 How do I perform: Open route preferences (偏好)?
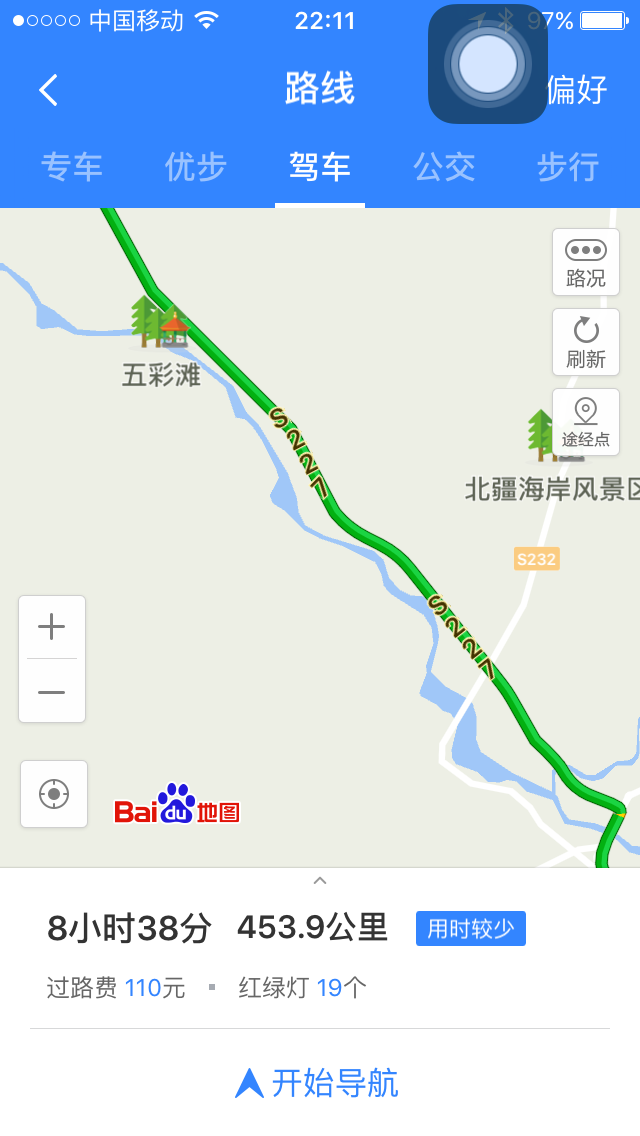coord(577,90)
